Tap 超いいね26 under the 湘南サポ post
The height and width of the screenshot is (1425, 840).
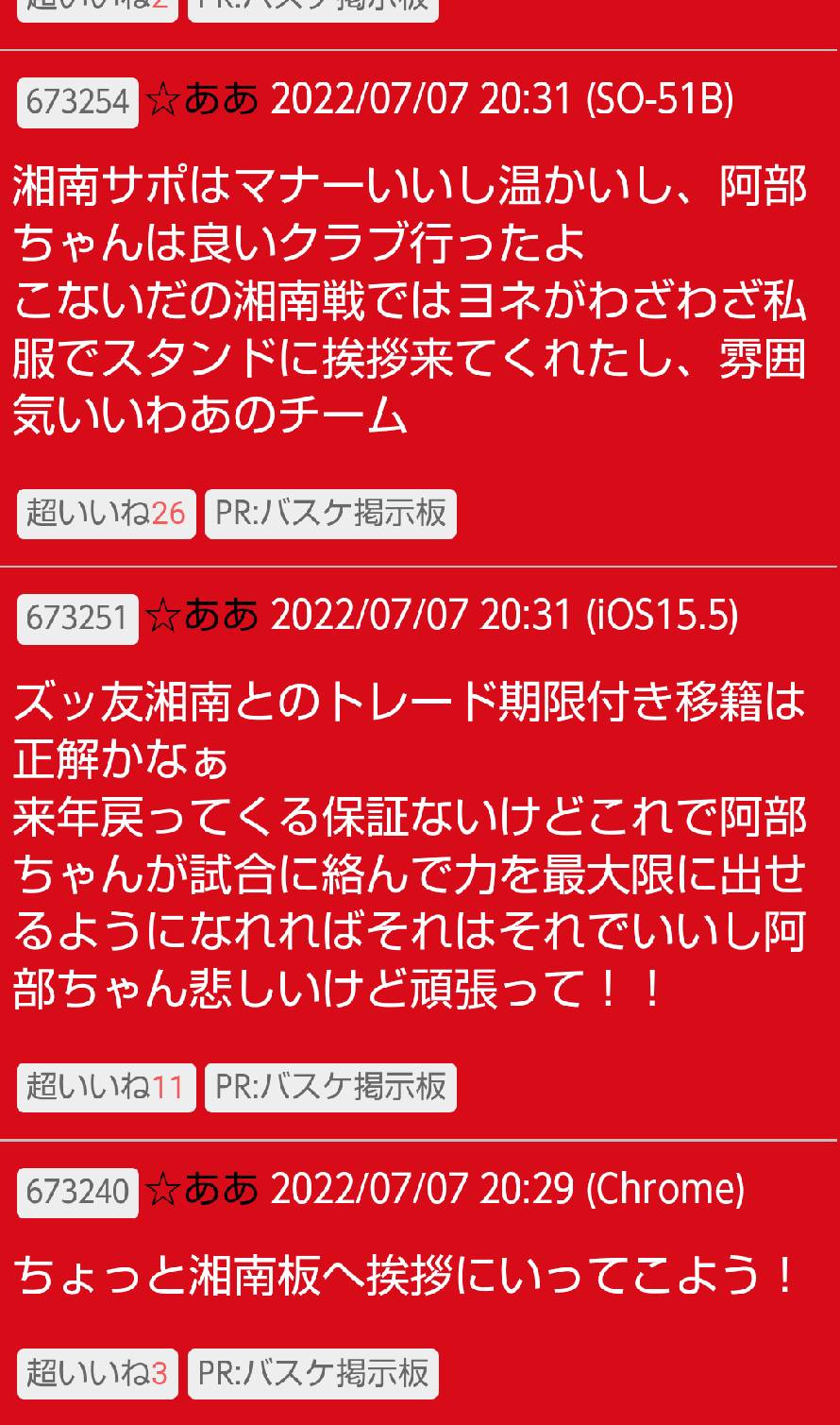tap(106, 514)
